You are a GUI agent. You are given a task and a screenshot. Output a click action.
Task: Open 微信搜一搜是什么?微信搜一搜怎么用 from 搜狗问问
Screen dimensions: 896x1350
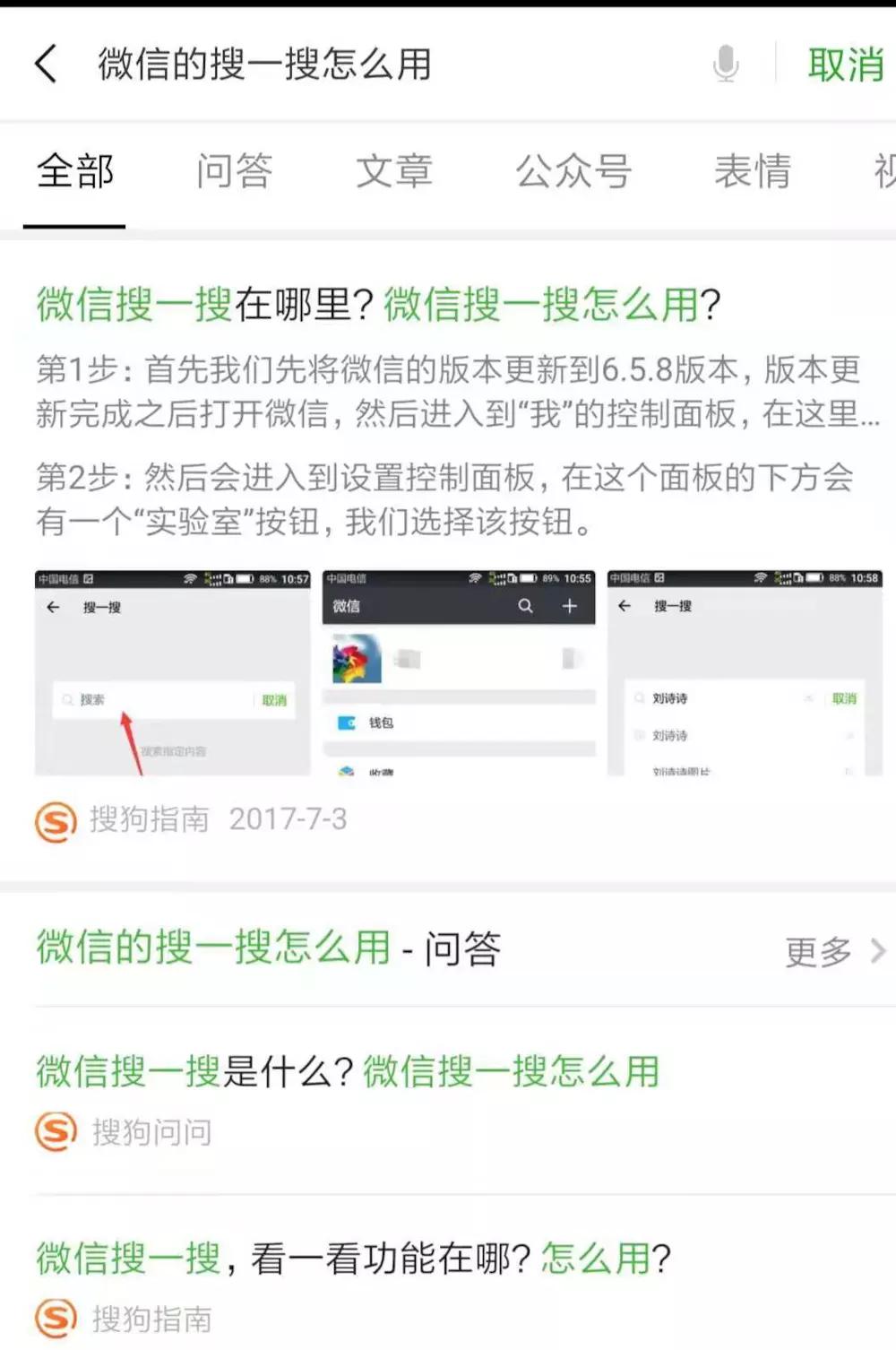[348, 1071]
